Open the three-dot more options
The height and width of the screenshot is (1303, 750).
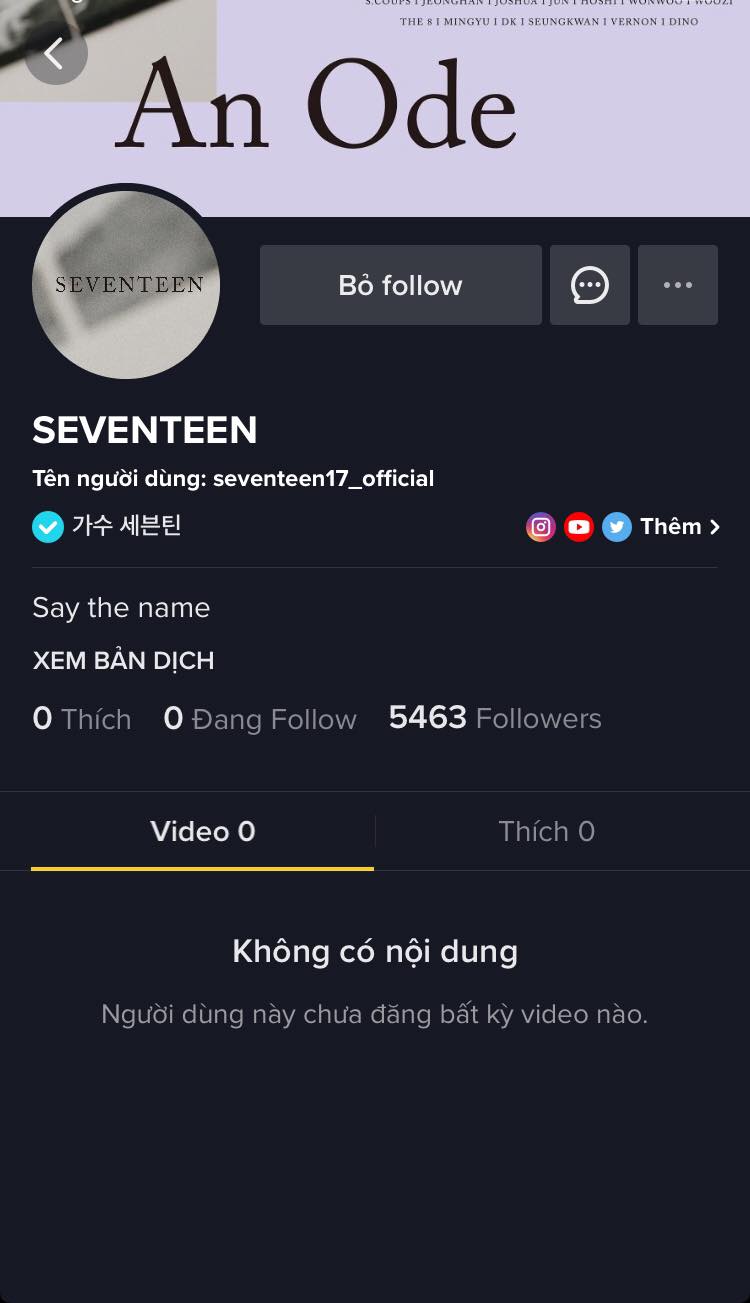tap(678, 285)
